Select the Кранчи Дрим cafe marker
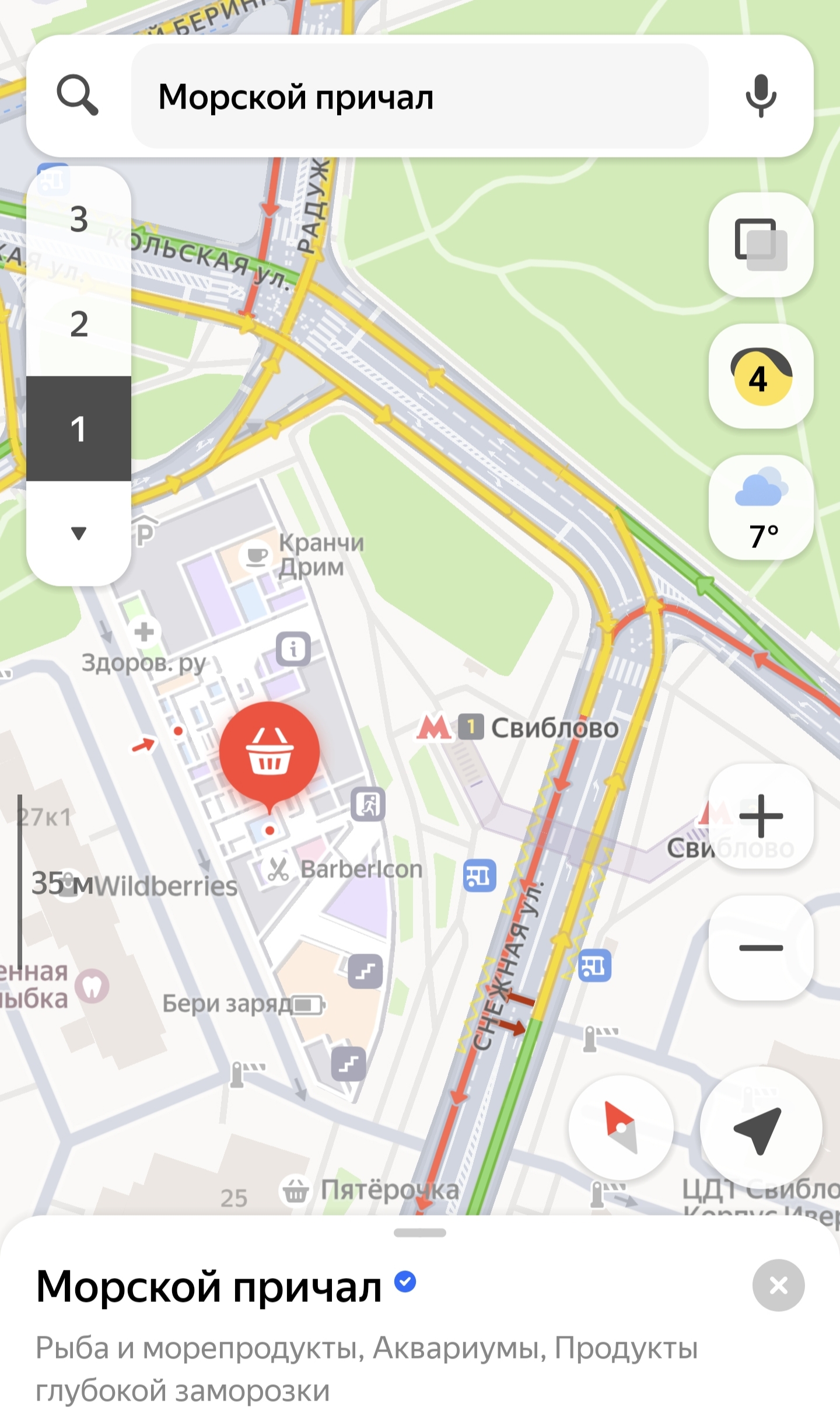The width and height of the screenshot is (840, 1414). tap(257, 556)
